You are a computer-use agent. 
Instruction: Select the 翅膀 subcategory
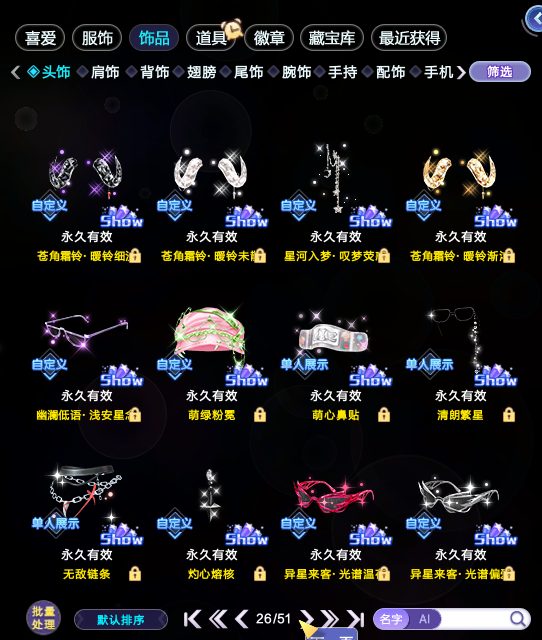(x=201, y=72)
